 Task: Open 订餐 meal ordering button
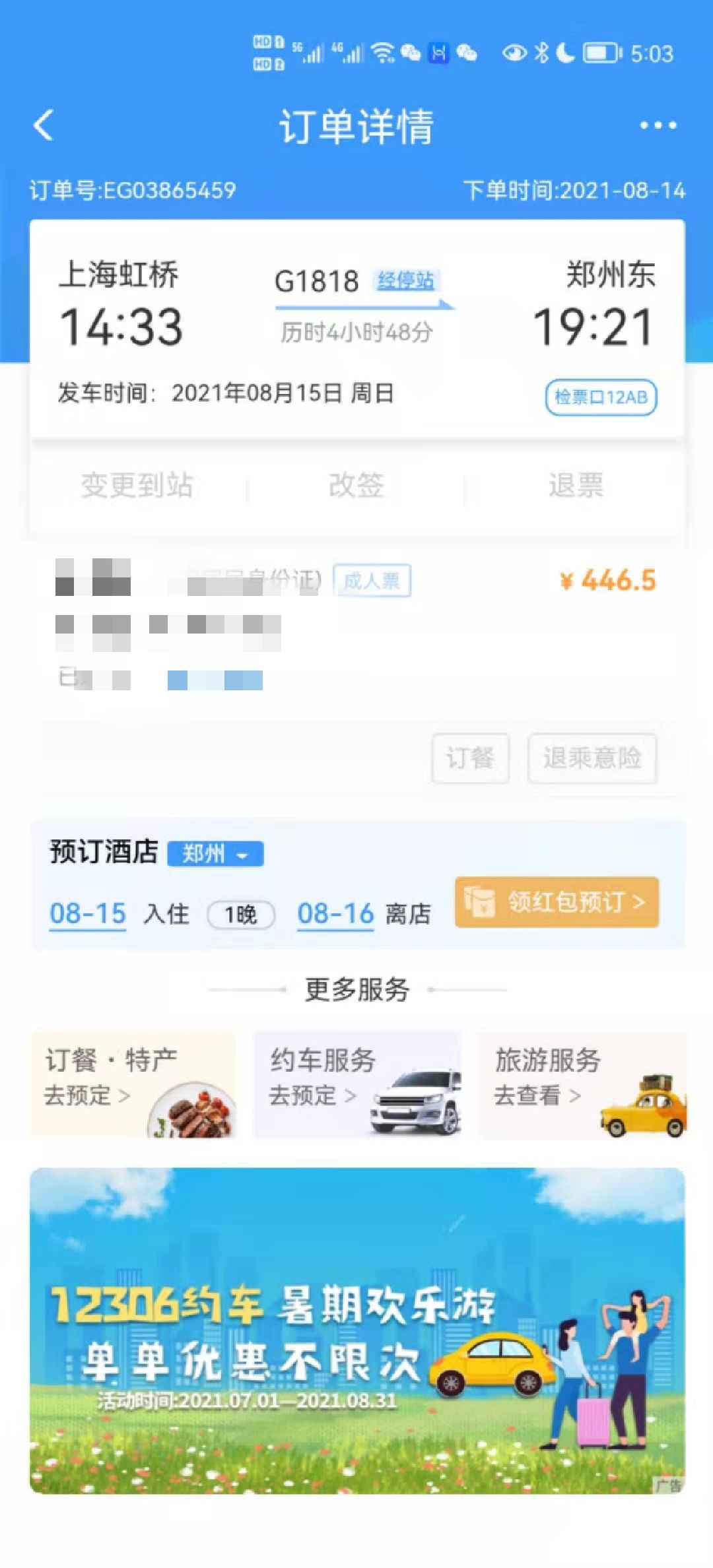coord(470,758)
